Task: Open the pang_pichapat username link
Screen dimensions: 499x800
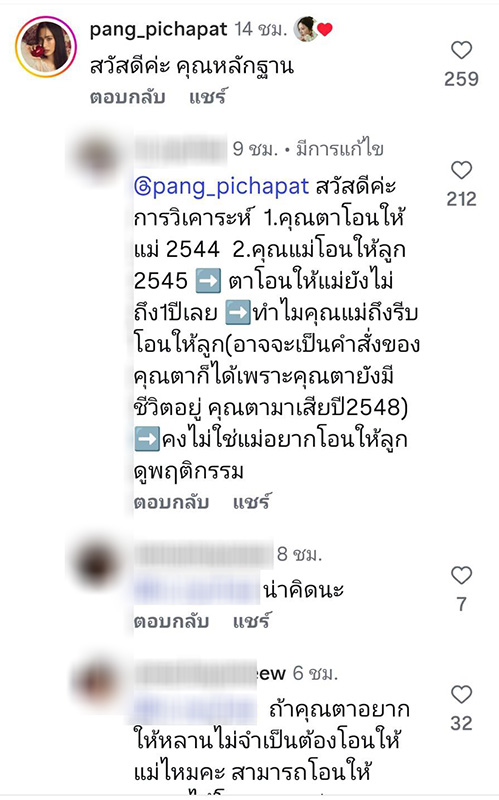Action: pyautogui.click(x=158, y=30)
